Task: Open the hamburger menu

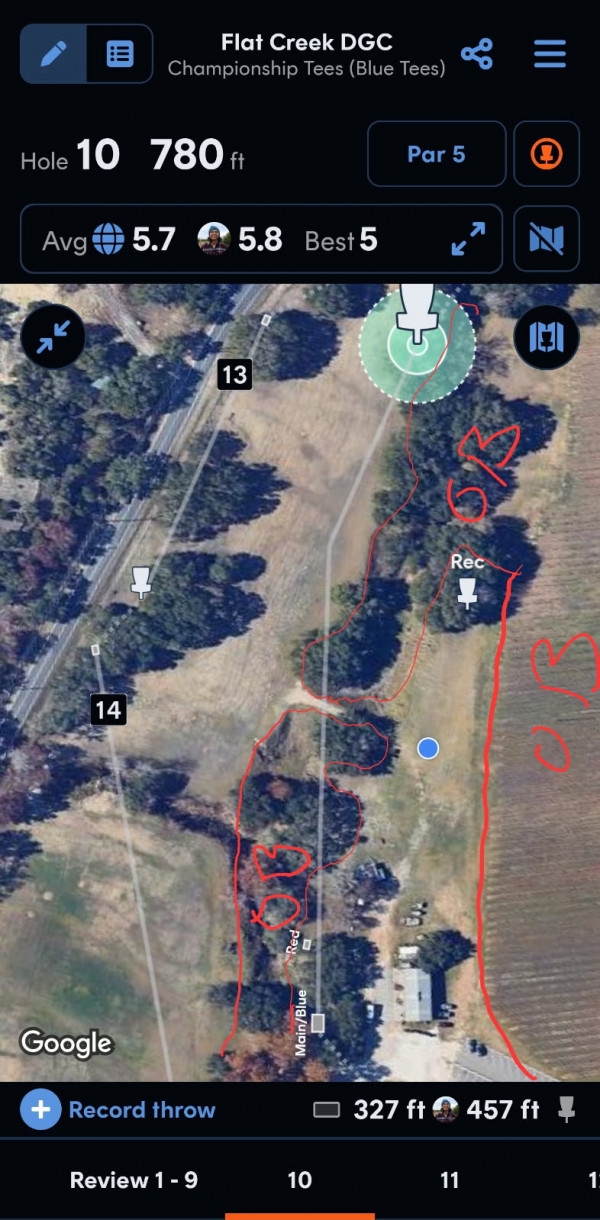Action: [550, 54]
